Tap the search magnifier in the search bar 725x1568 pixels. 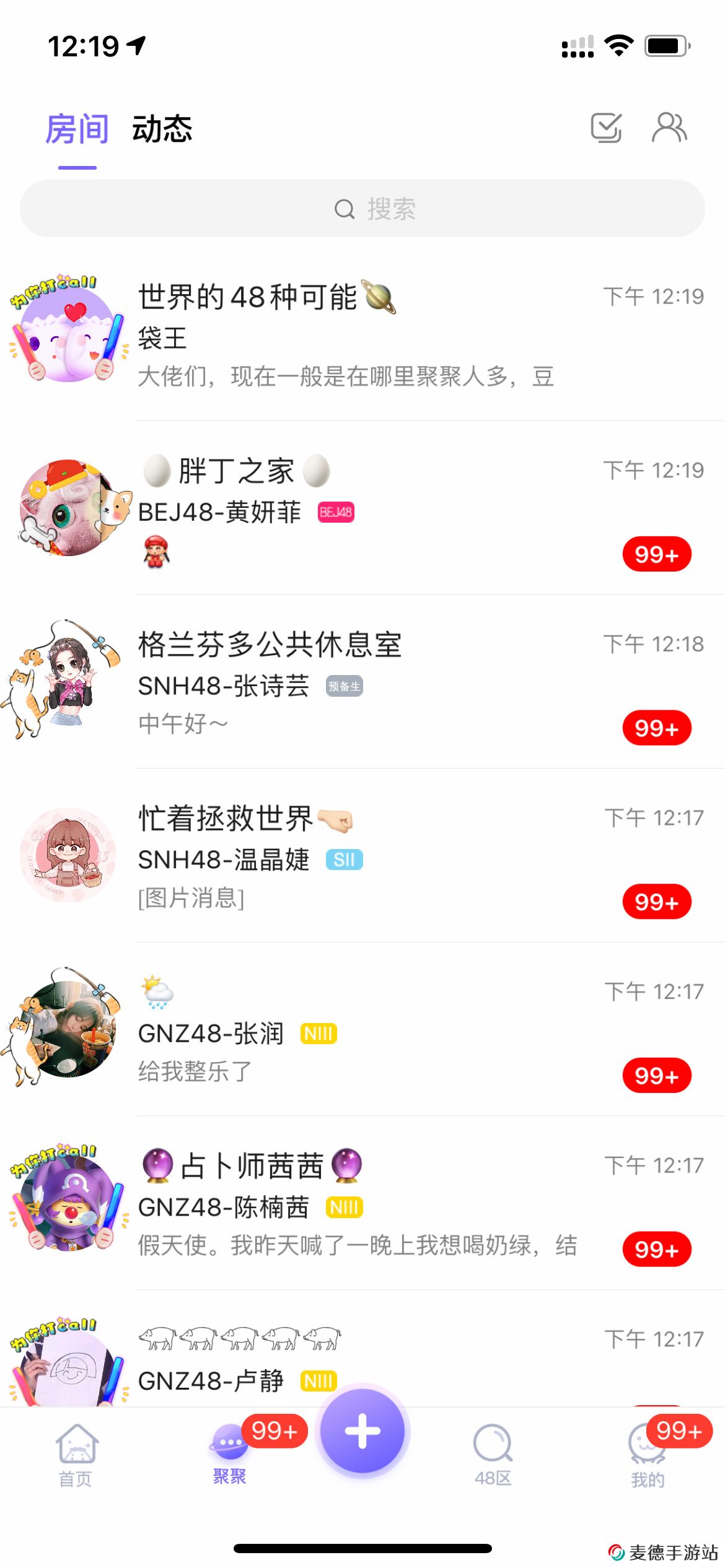(x=345, y=209)
